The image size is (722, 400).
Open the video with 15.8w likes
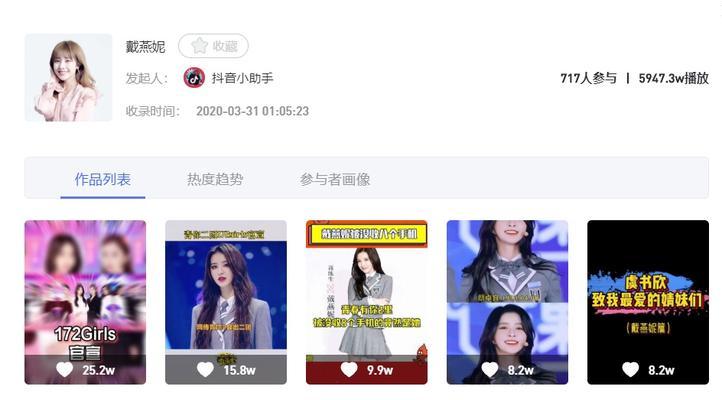tap(225, 300)
